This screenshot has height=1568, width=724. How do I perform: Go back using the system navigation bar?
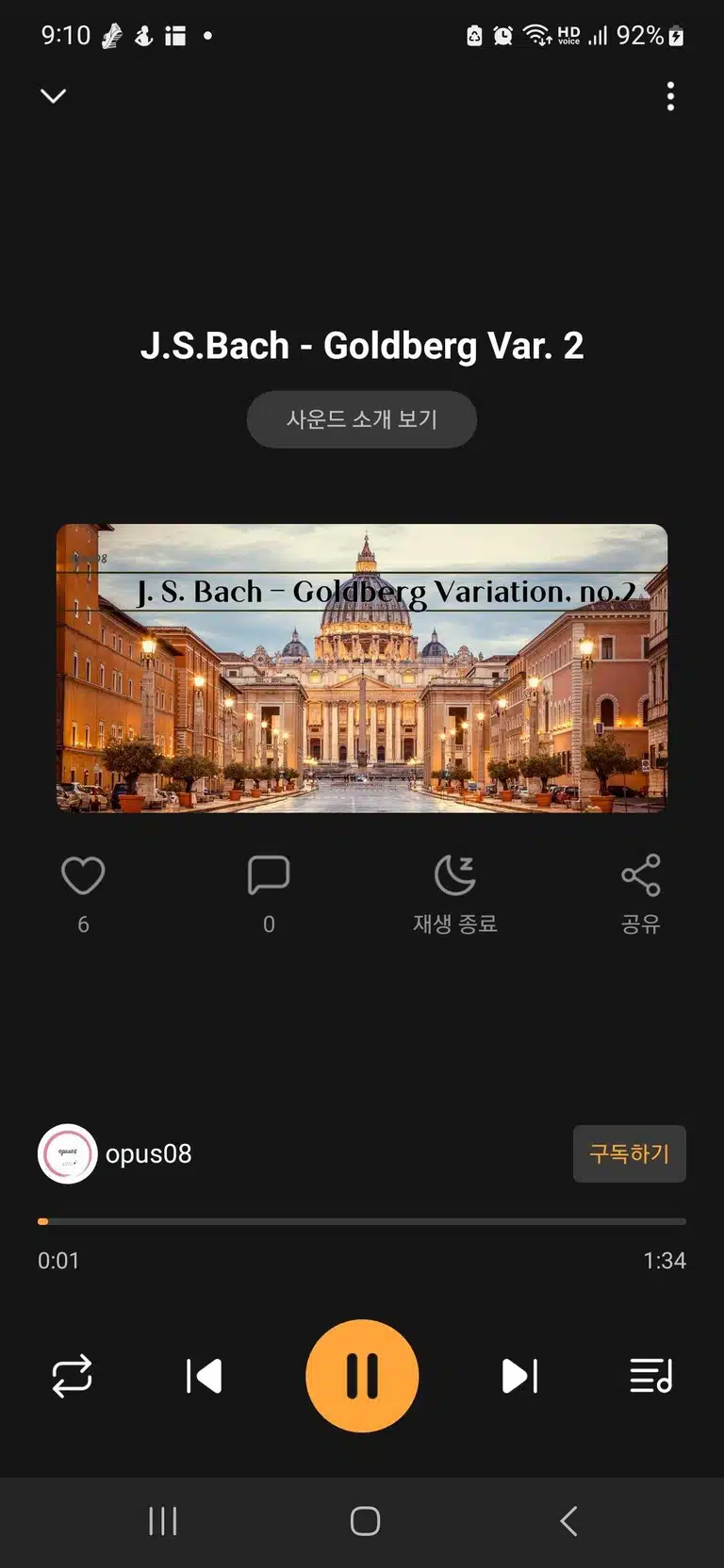click(x=568, y=1521)
